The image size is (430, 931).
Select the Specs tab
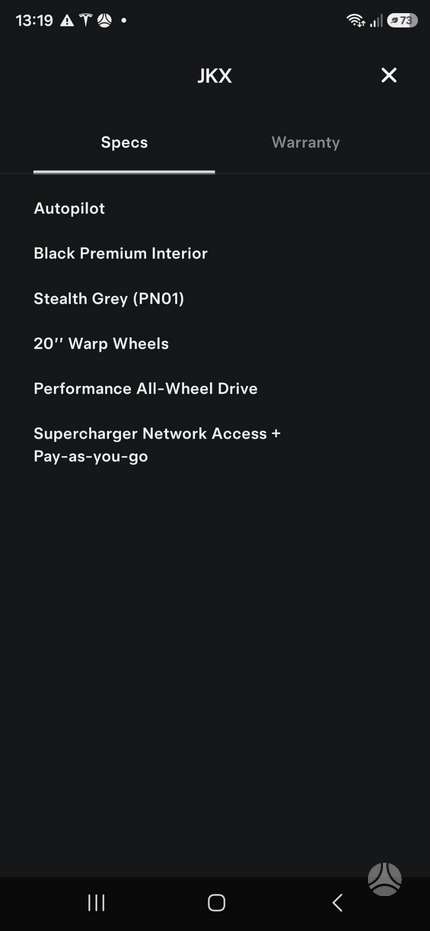[124, 142]
